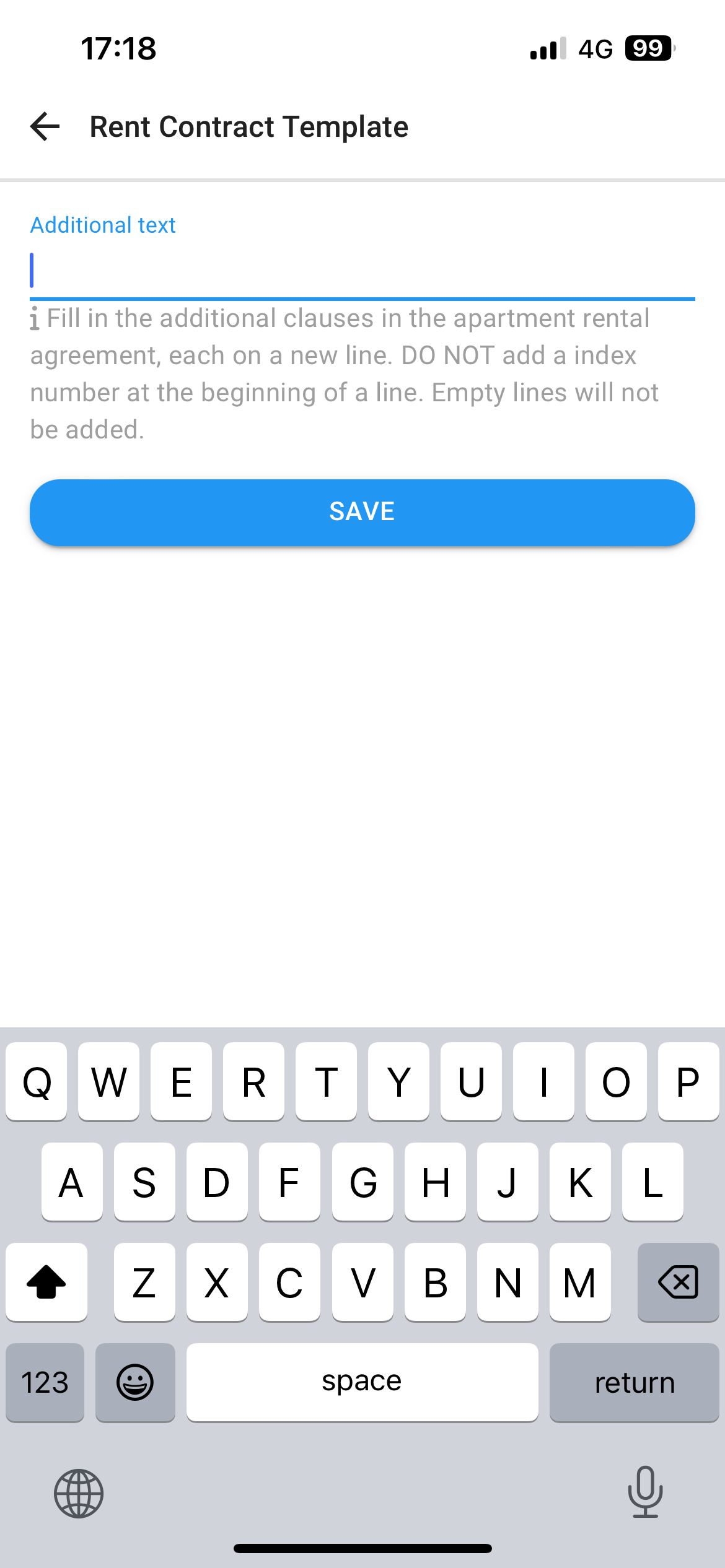Go back from Rent Contract Template
Image resolution: width=725 pixels, height=1568 pixels.
coord(45,127)
